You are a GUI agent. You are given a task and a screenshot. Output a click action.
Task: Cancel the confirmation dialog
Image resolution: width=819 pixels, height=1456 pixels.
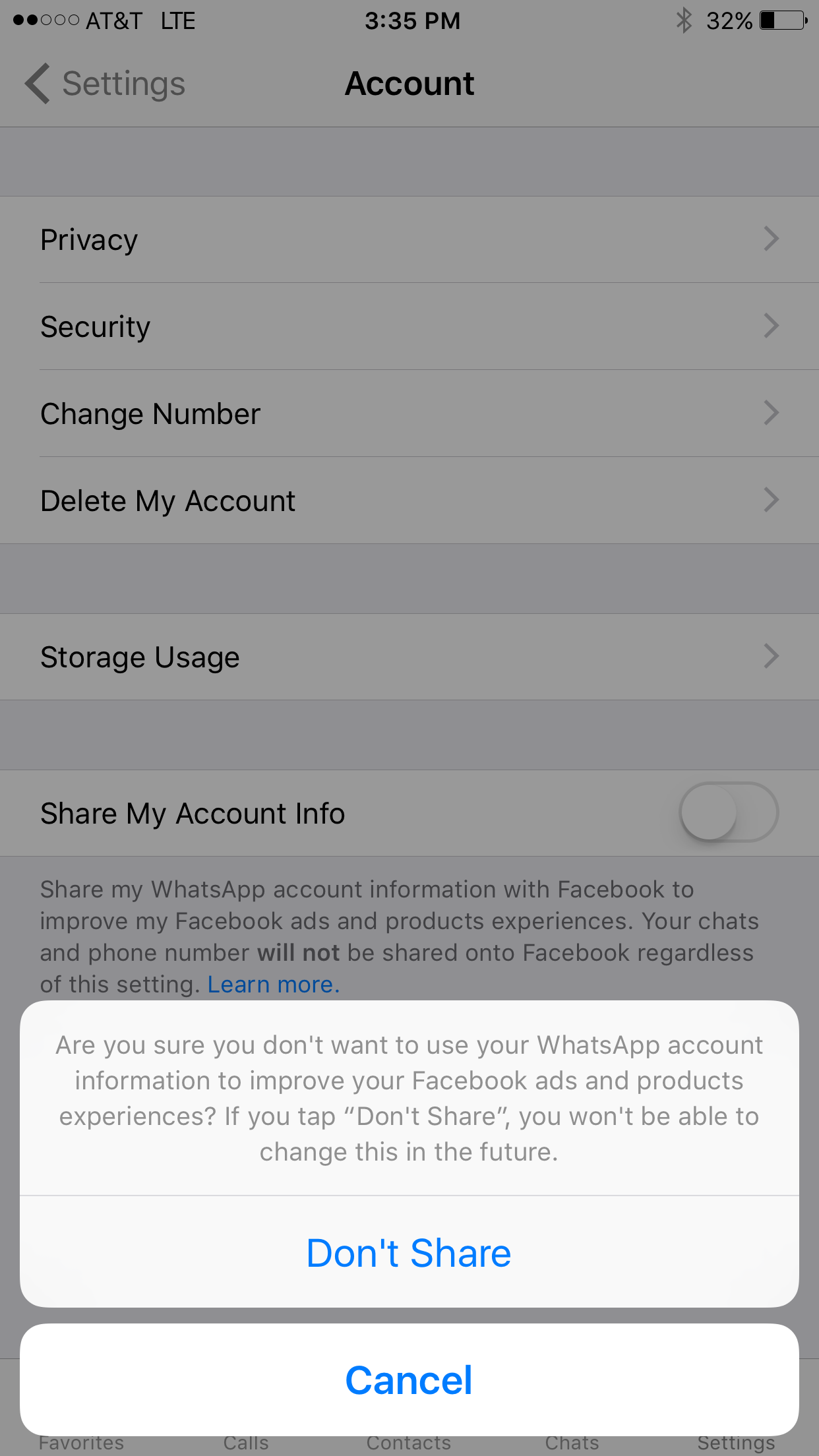click(x=409, y=1380)
